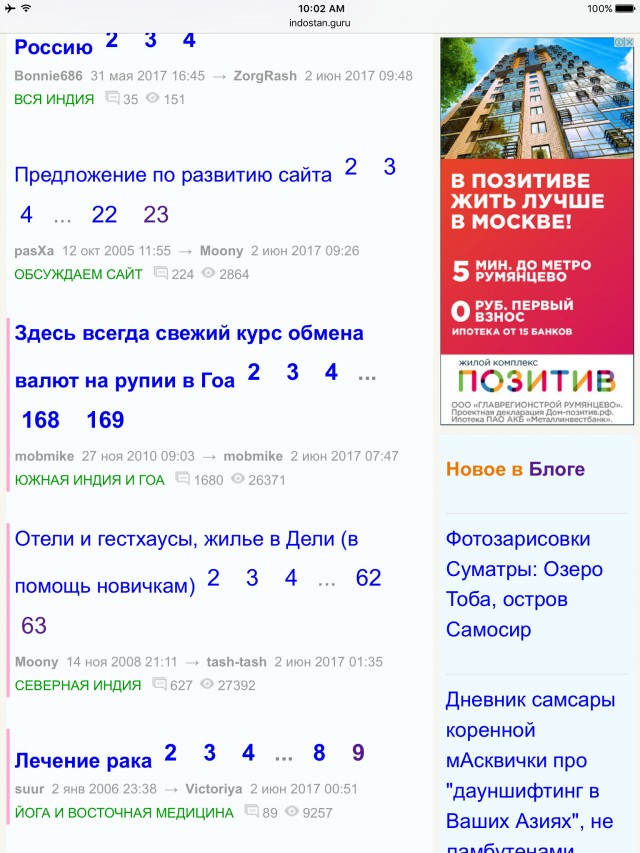Open the Лечение рака thread
Image resolution: width=640 pixels, height=853 pixels.
[83, 761]
